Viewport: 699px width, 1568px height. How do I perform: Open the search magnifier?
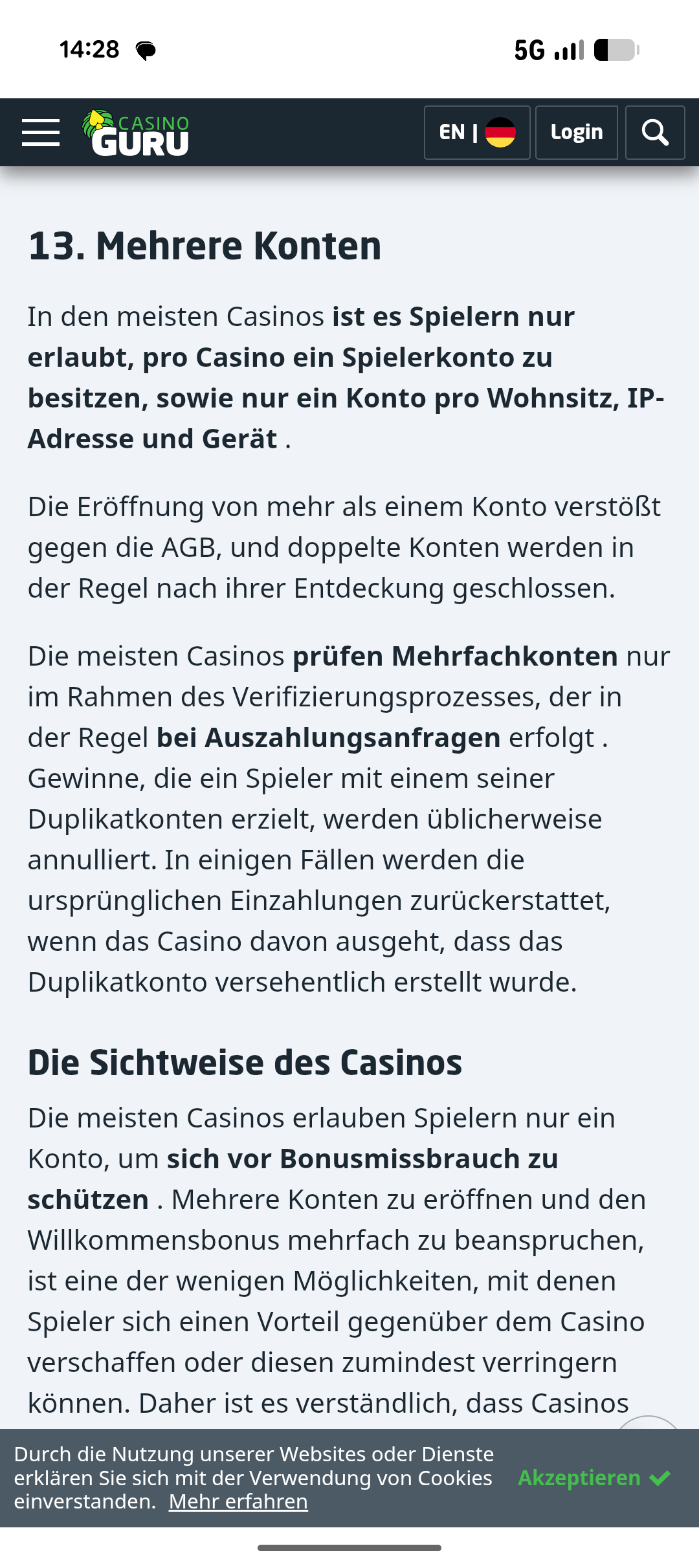pyautogui.click(x=655, y=133)
